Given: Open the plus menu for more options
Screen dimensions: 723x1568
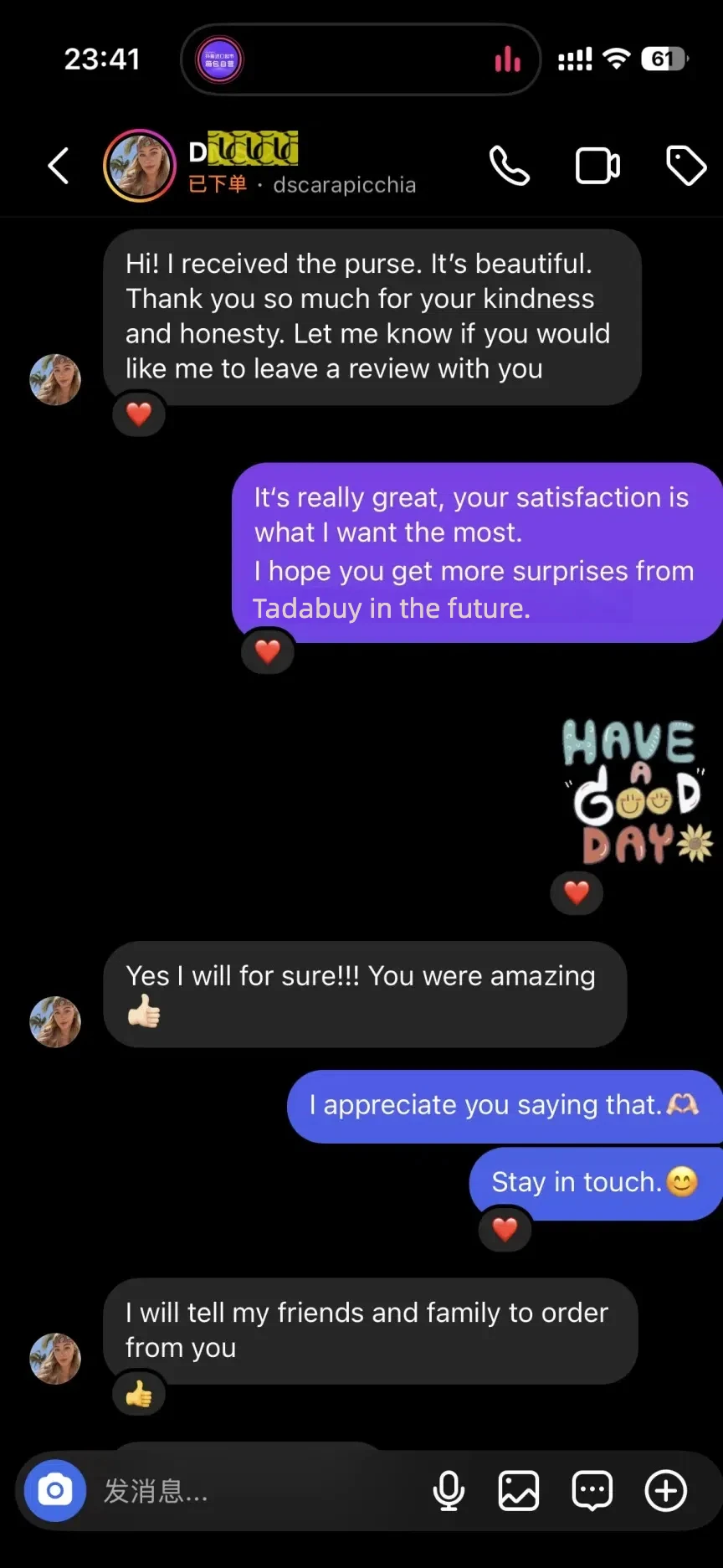Looking at the screenshot, I should (x=666, y=1491).
